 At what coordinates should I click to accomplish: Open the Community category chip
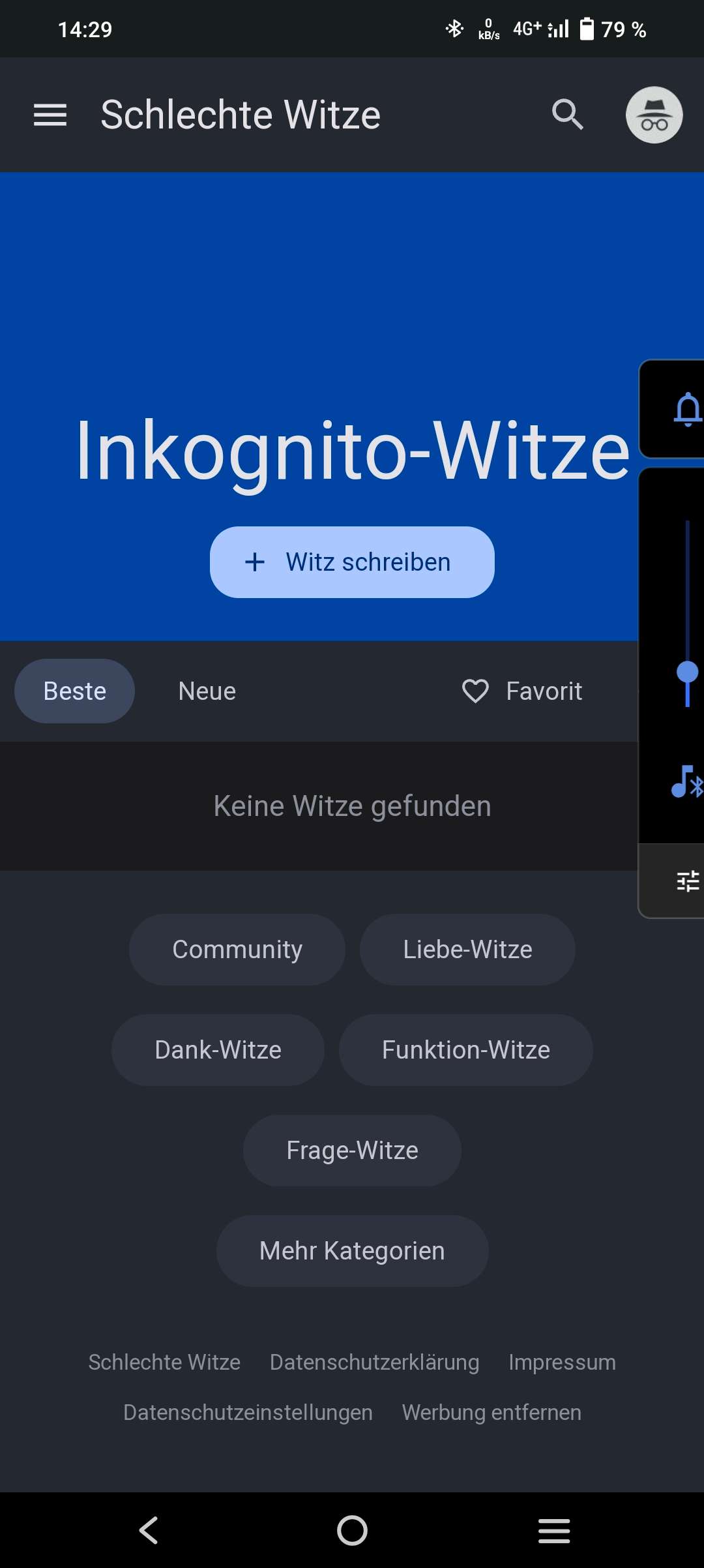point(237,950)
